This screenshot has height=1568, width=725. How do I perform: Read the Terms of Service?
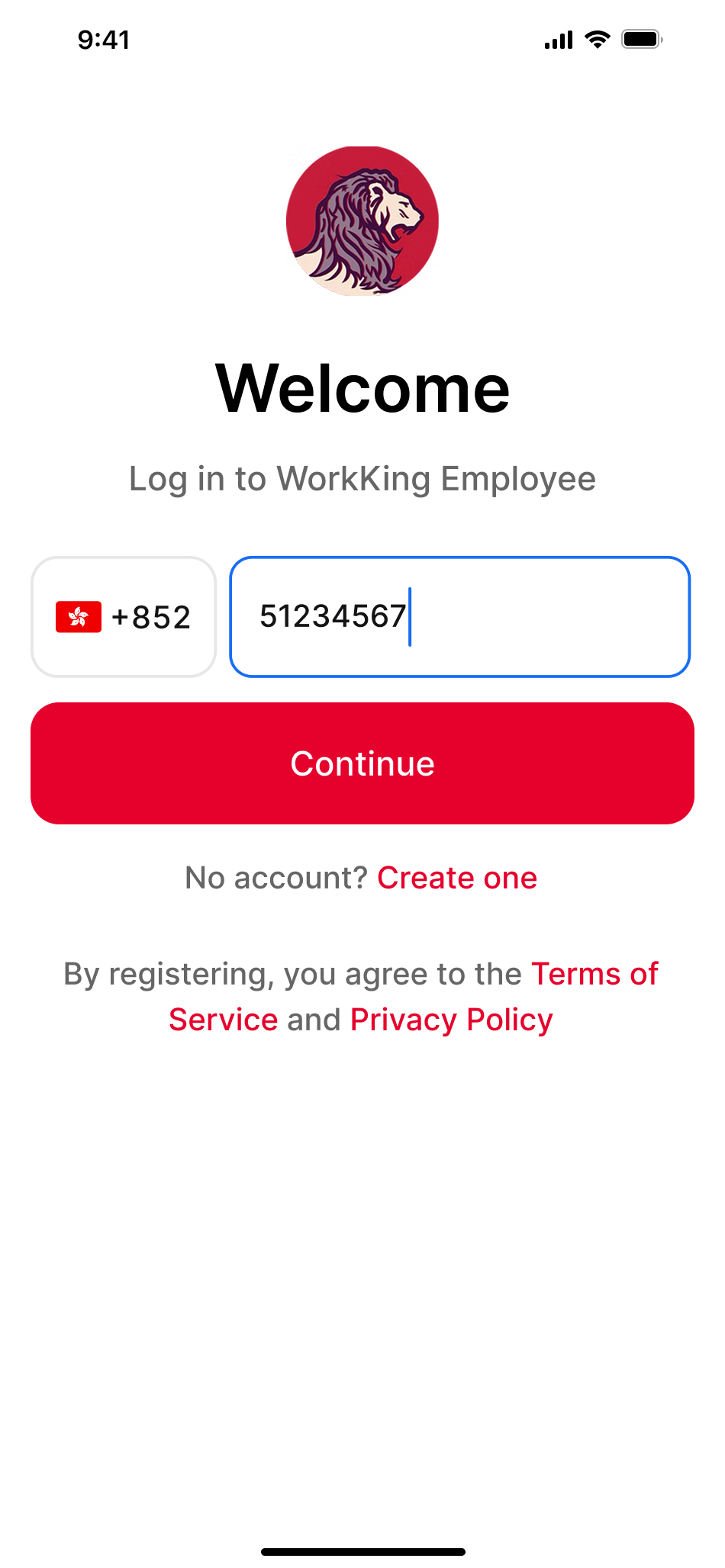tap(595, 974)
